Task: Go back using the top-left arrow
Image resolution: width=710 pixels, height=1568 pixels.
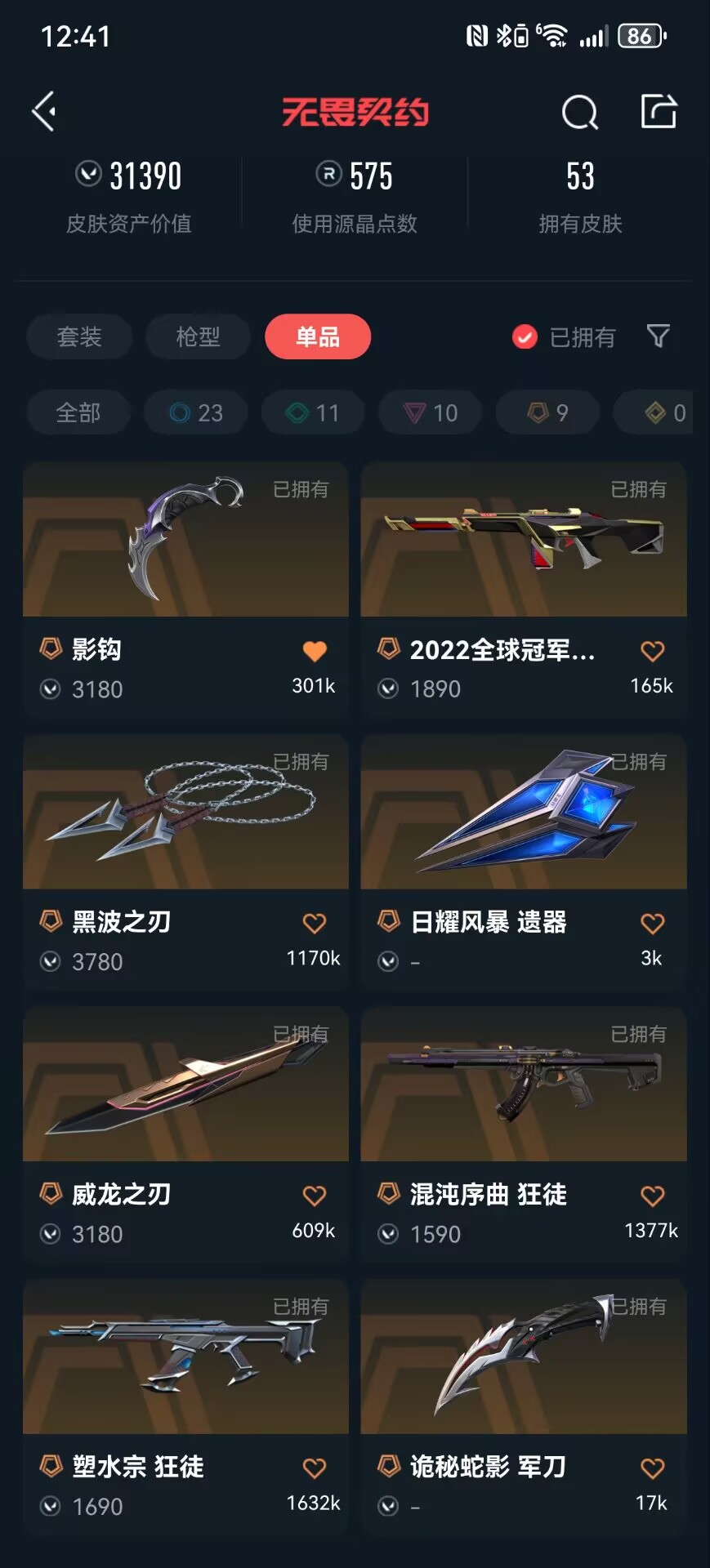Action: tap(44, 111)
